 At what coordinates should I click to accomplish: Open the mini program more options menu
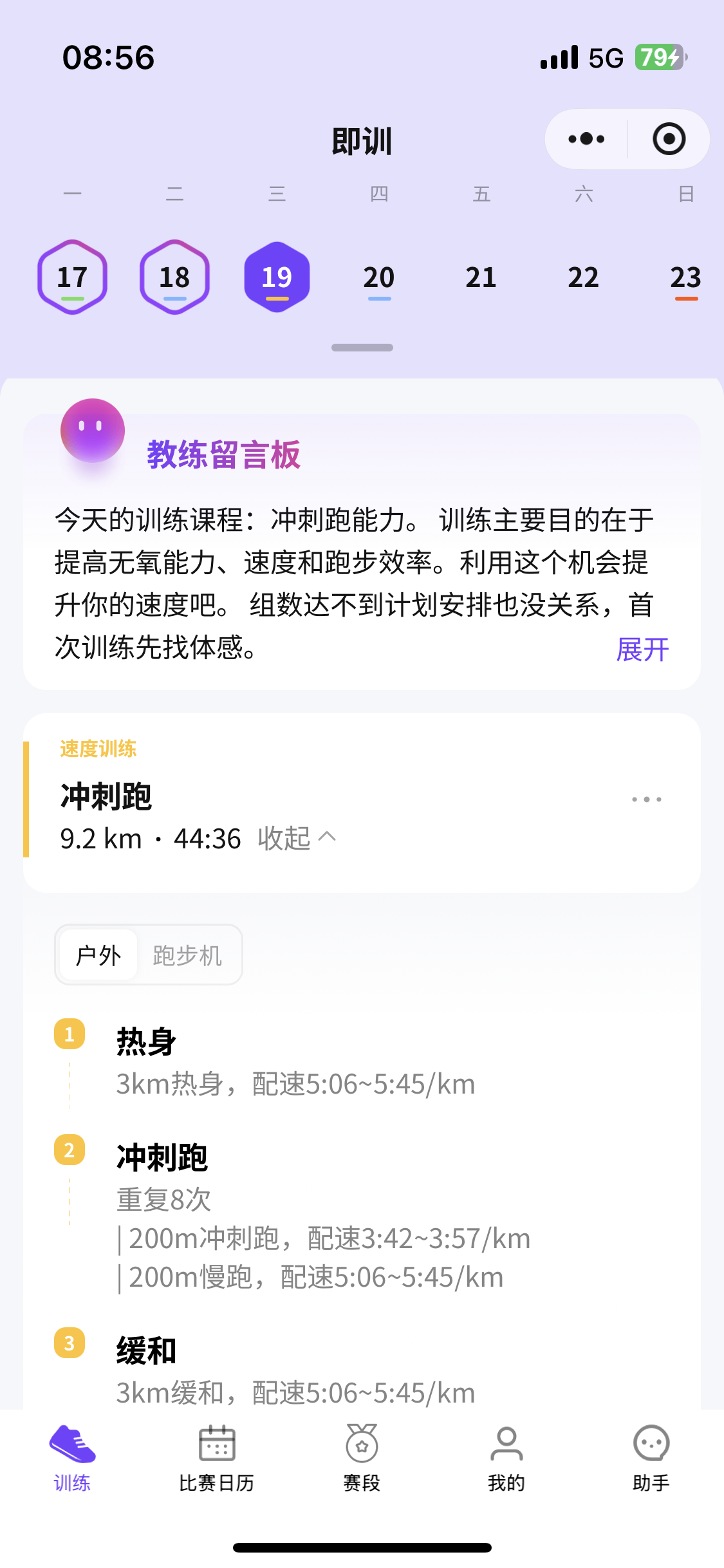click(586, 139)
